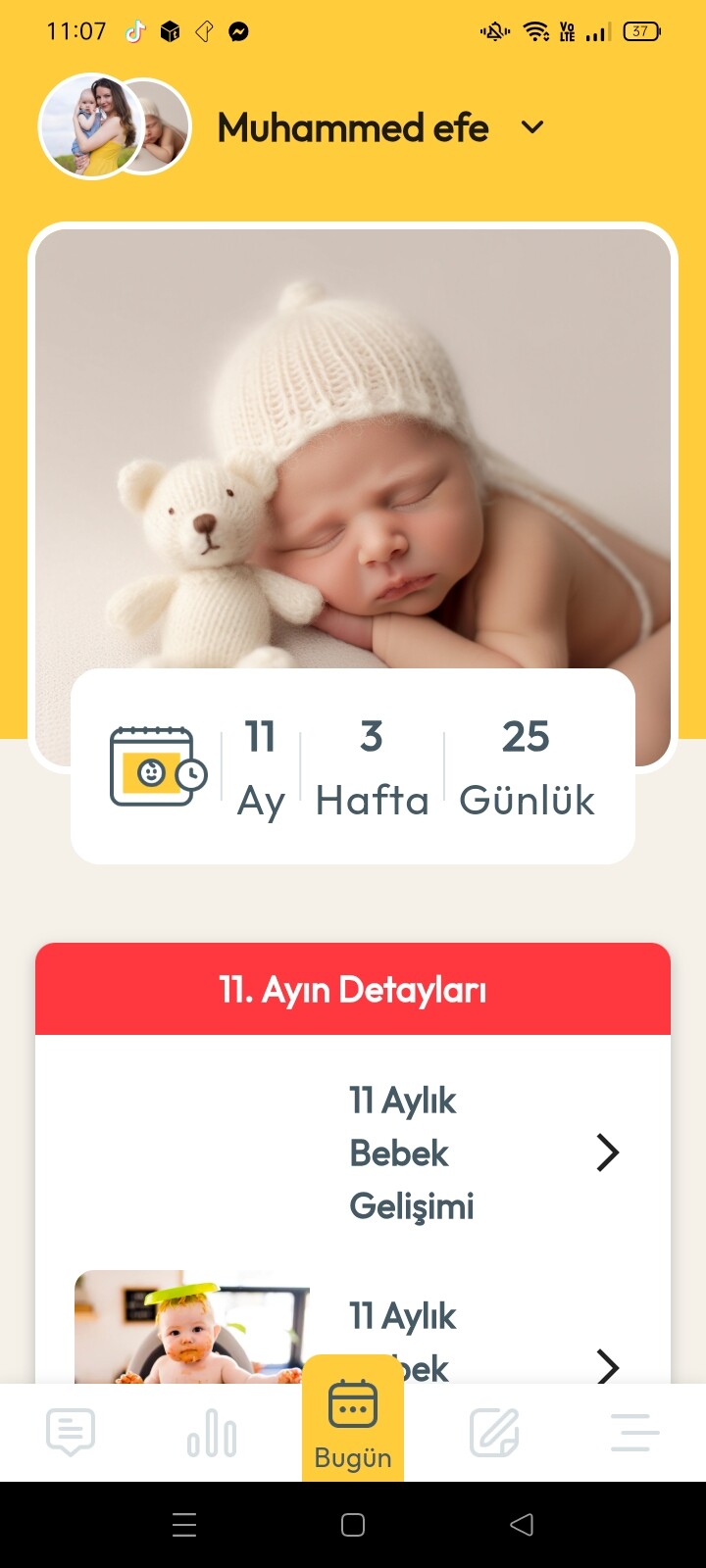Tap the sleeping baby cover photo
Viewport: 706px width, 1568px height.
(x=353, y=441)
